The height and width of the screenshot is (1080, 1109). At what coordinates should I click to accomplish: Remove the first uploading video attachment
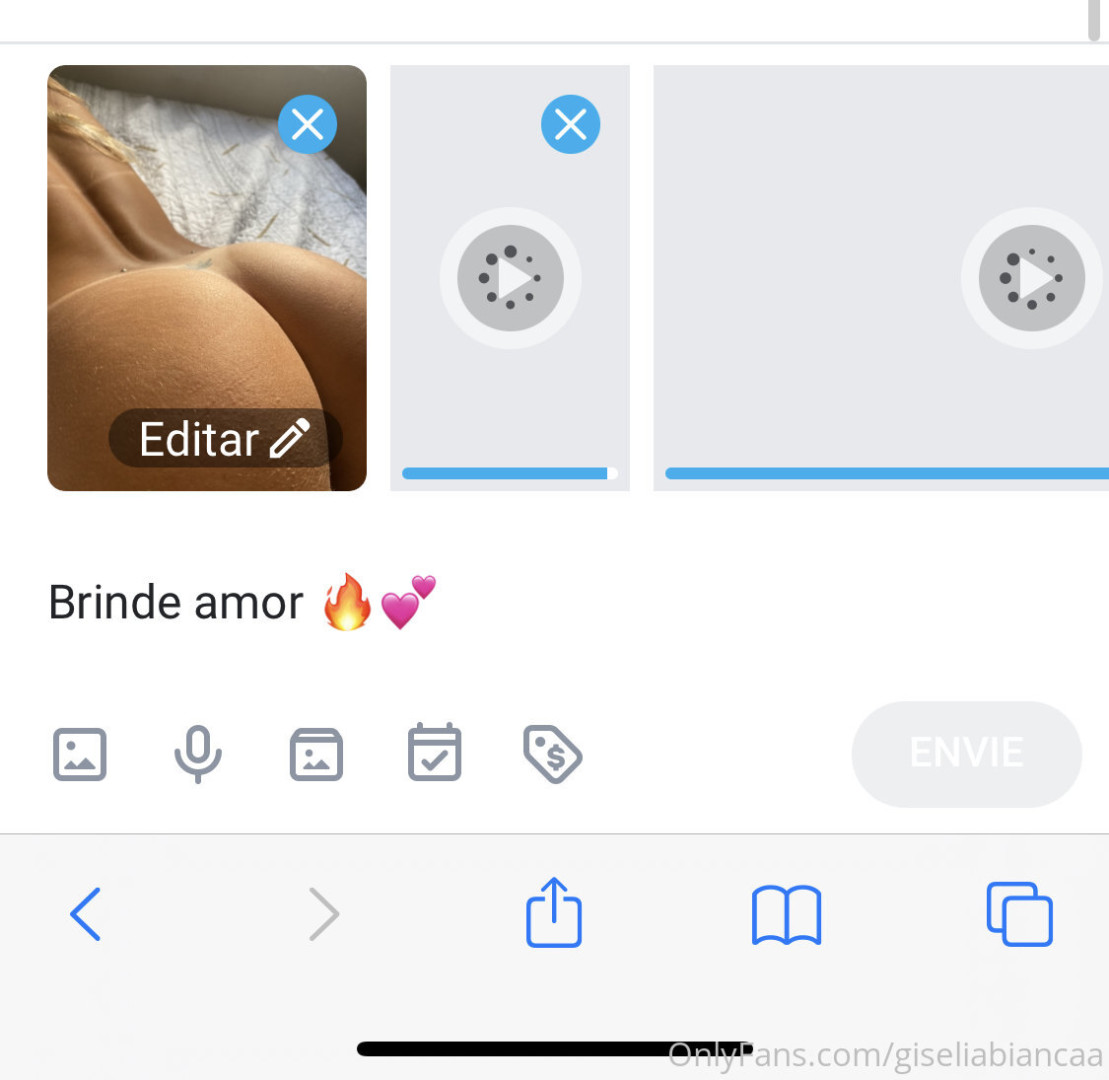570,125
